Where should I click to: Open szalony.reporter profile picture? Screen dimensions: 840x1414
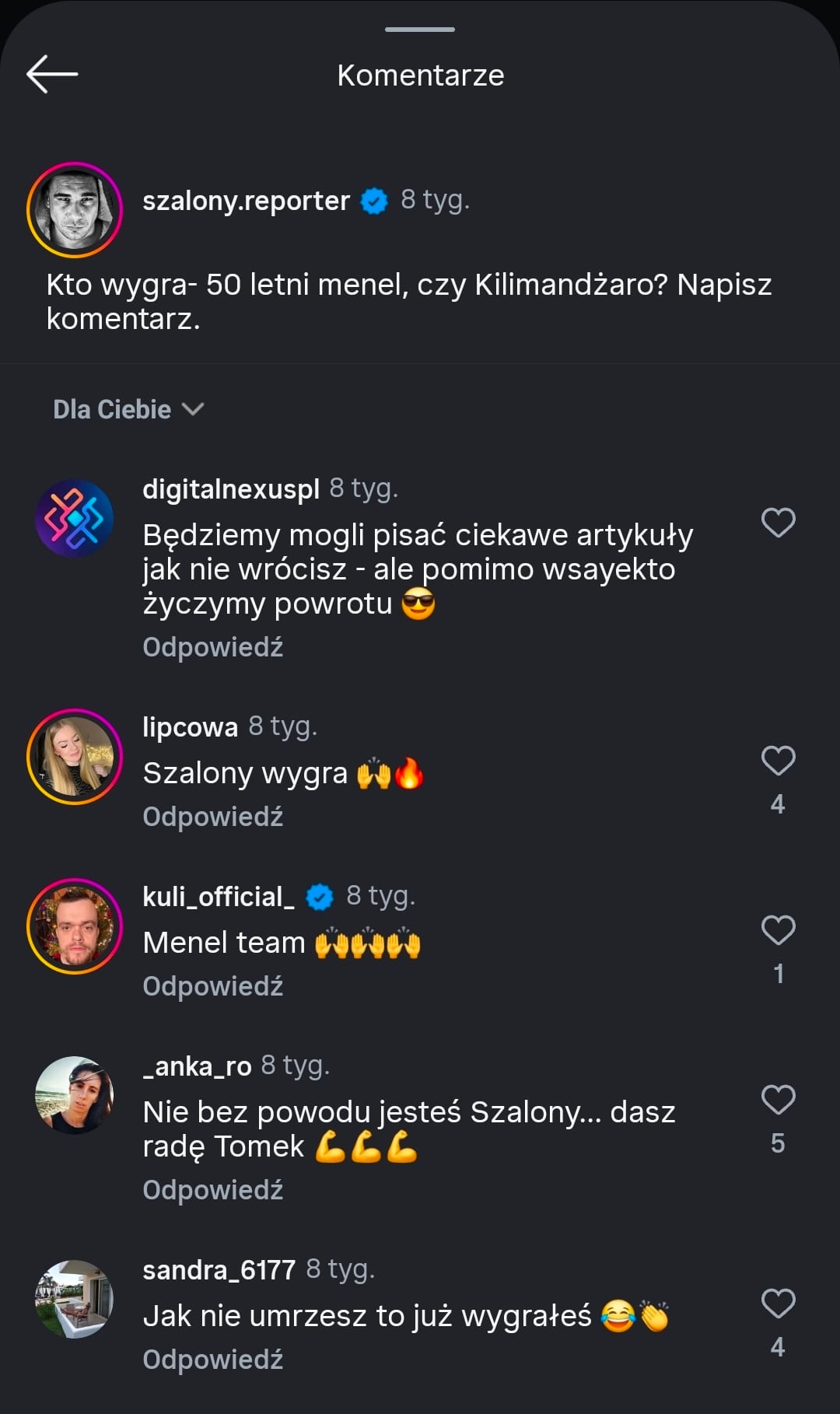[75, 210]
